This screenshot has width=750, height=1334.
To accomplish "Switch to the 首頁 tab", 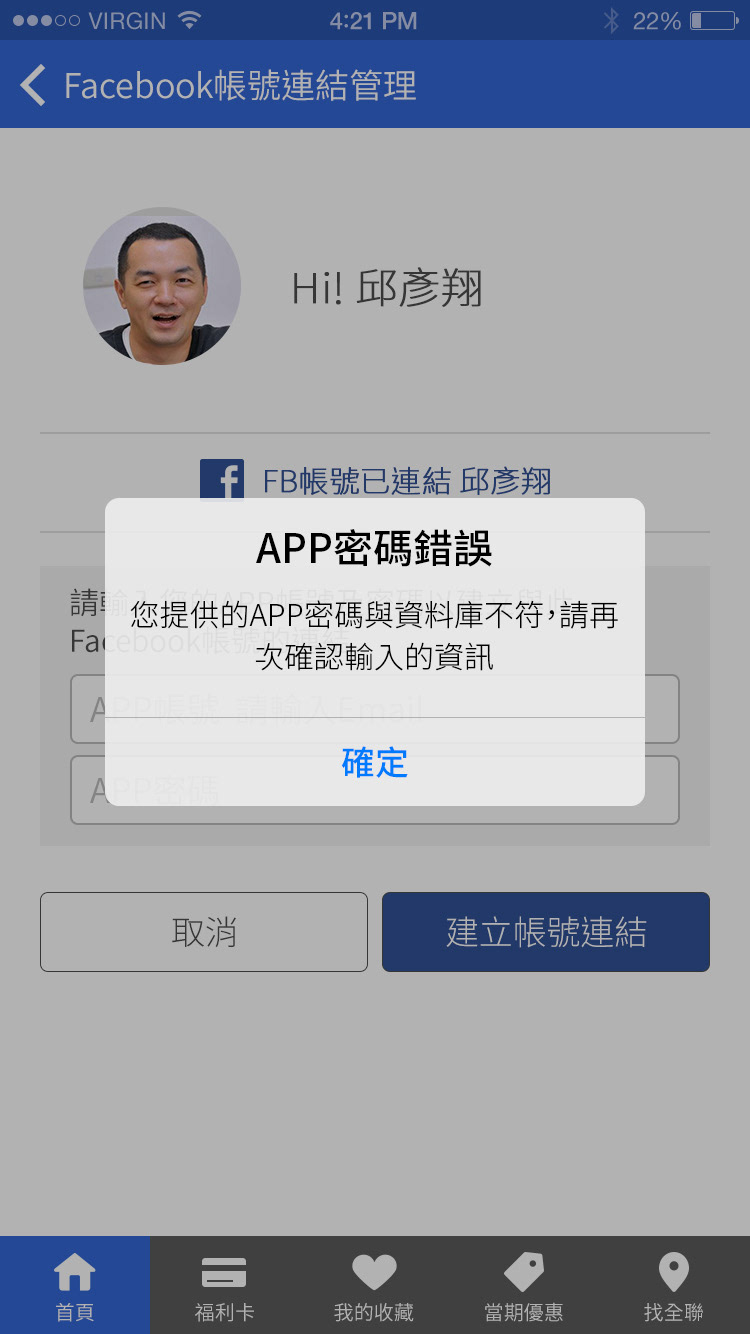I will (75, 1286).
